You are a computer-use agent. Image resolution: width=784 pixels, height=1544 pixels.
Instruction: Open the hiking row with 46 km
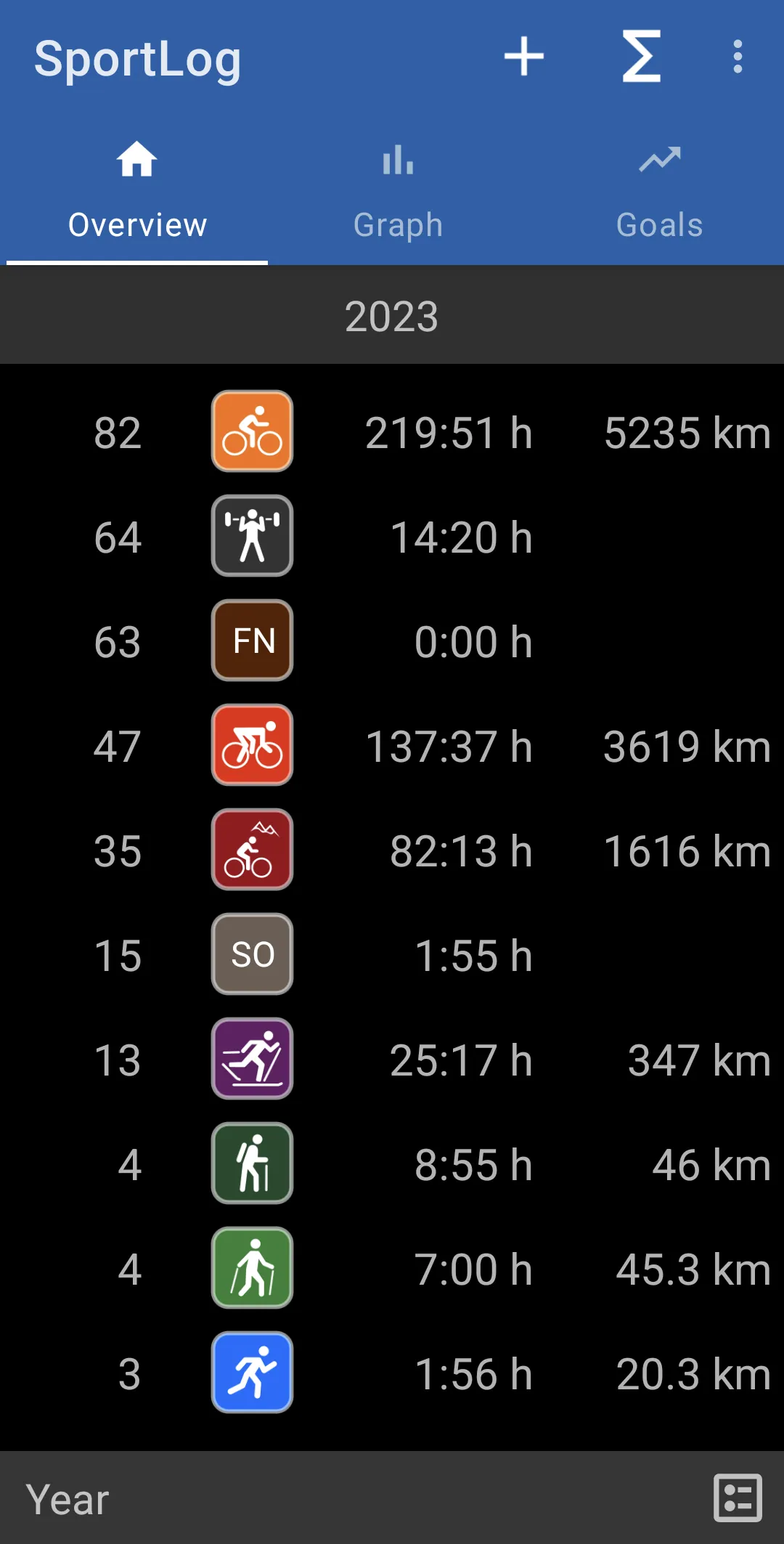(x=392, y=1163)
